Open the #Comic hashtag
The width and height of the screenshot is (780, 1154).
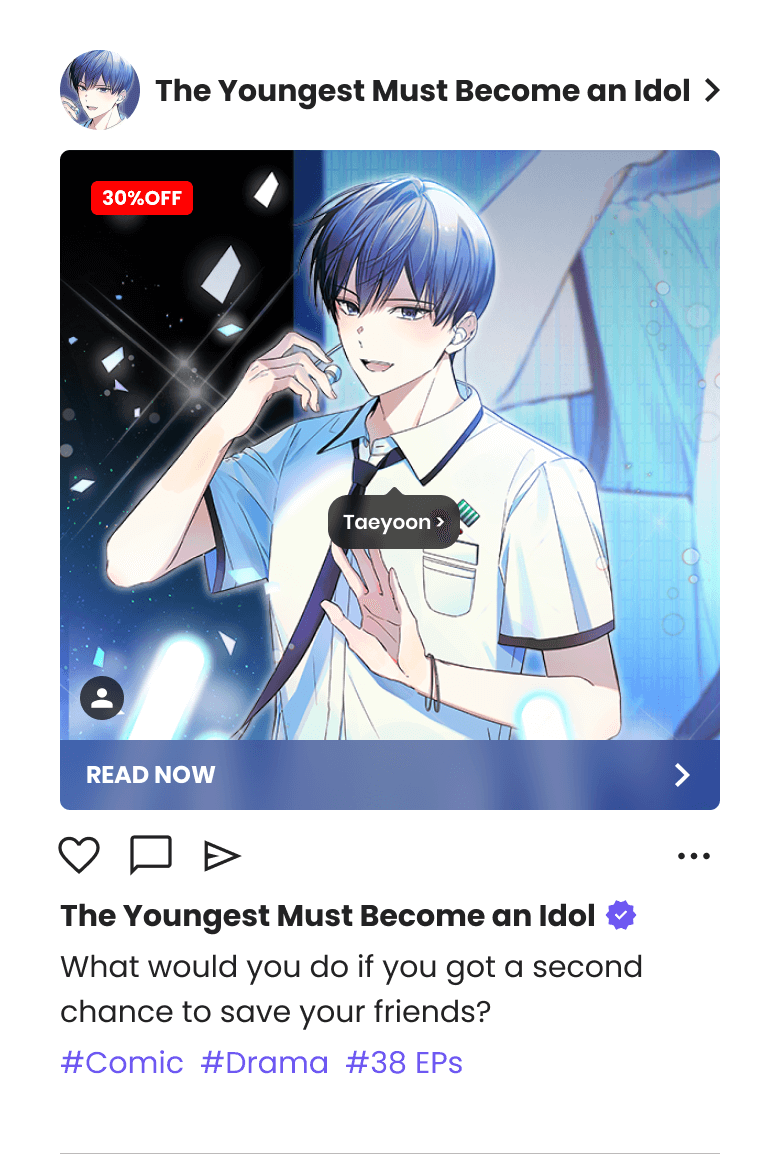pyautogui.click(x=122, y=1063)
